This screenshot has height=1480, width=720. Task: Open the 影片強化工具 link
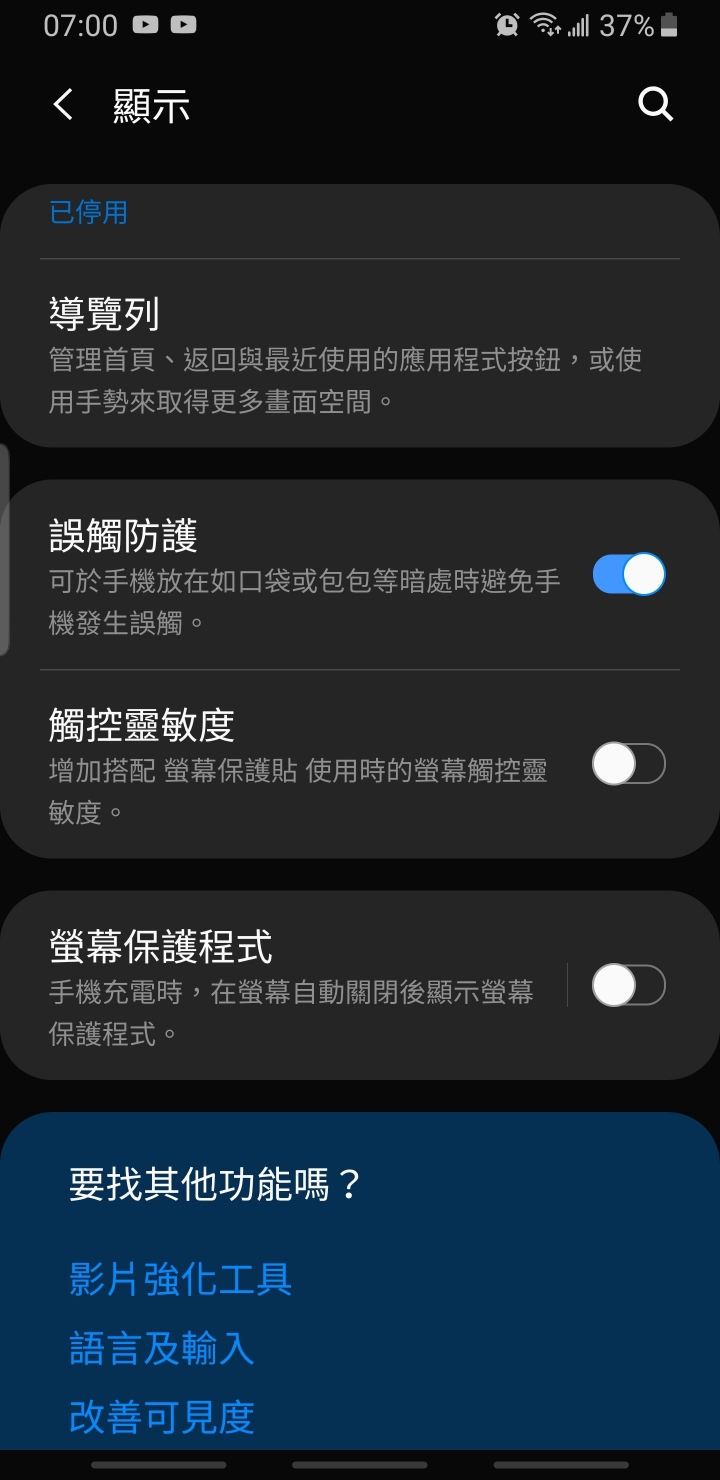coord(181,1279)
